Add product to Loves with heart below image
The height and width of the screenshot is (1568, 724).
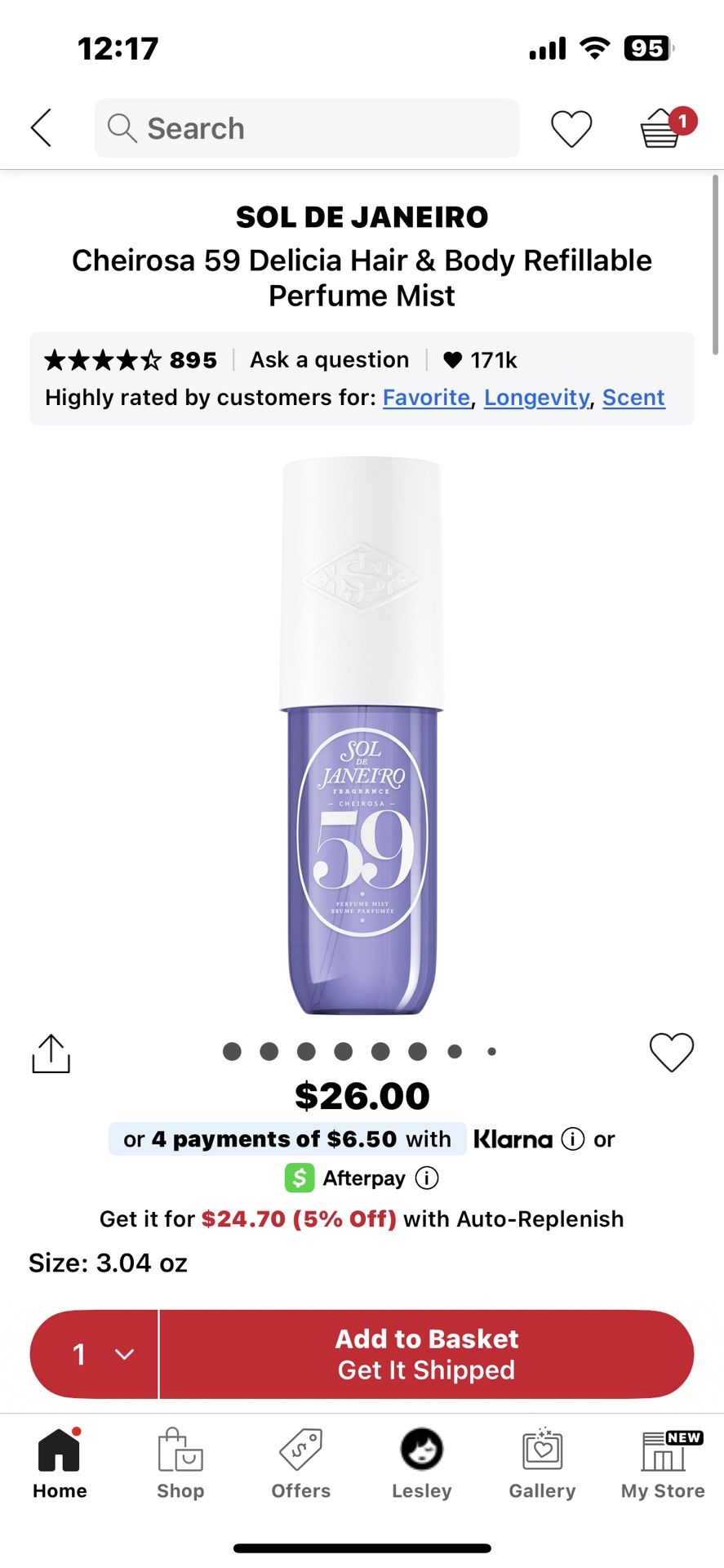(x=671, y=1052)
